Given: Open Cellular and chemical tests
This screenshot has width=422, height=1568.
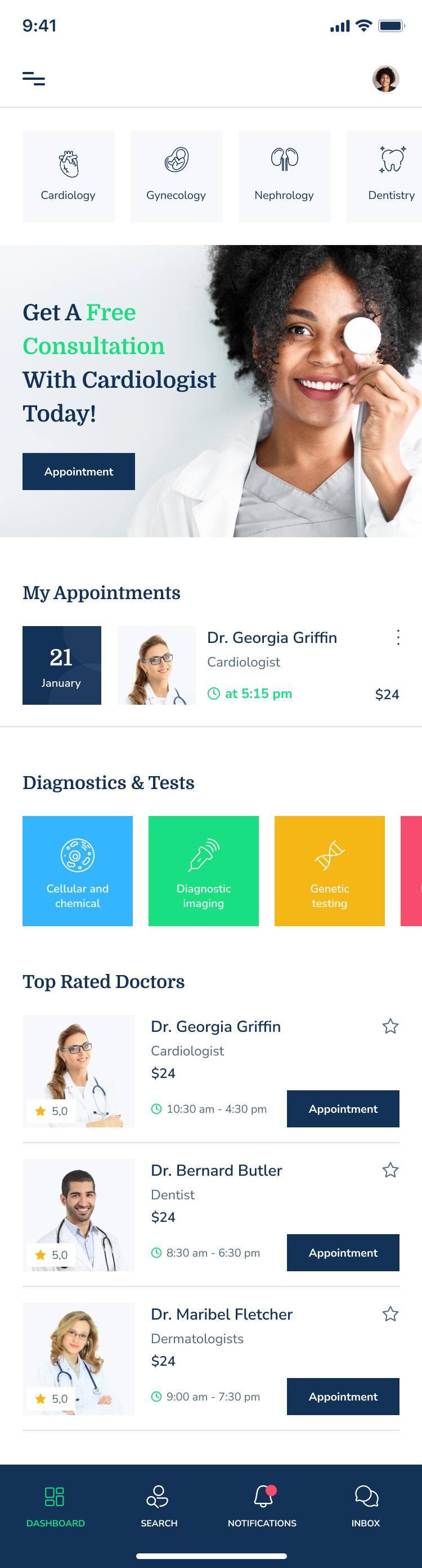Looking at the screenshot, I should (78, 871).
